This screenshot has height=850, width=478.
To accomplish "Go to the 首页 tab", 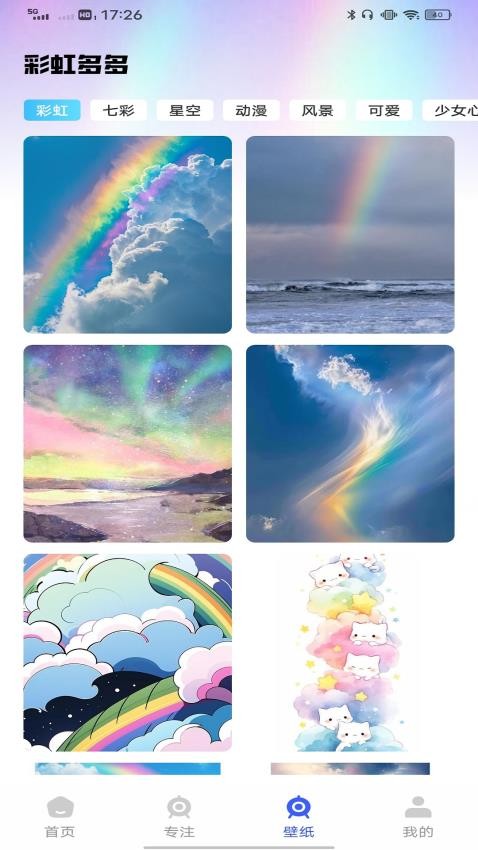I will 60,816.
